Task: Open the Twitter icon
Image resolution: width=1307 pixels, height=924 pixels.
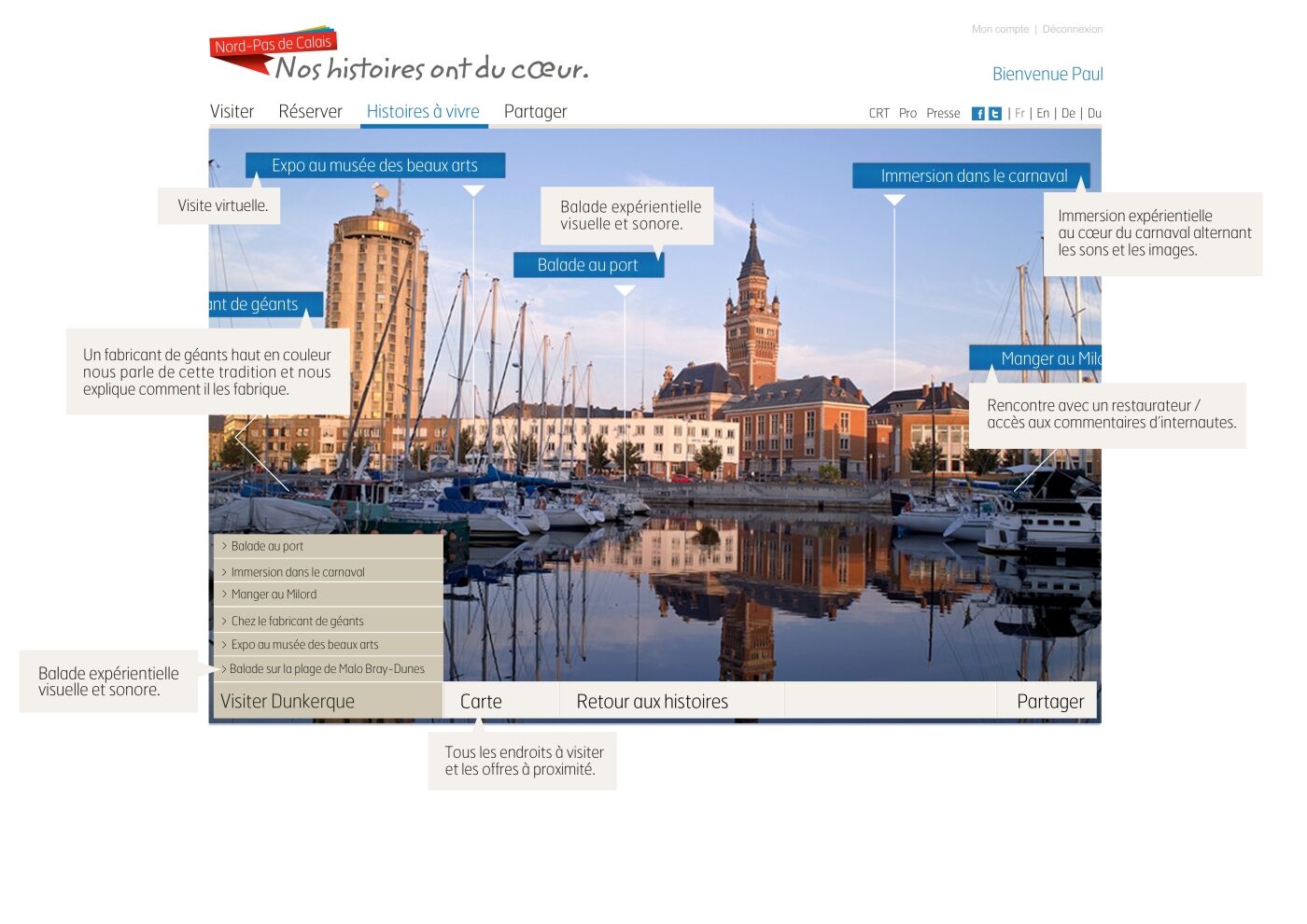Action: [x=995, y=114]
